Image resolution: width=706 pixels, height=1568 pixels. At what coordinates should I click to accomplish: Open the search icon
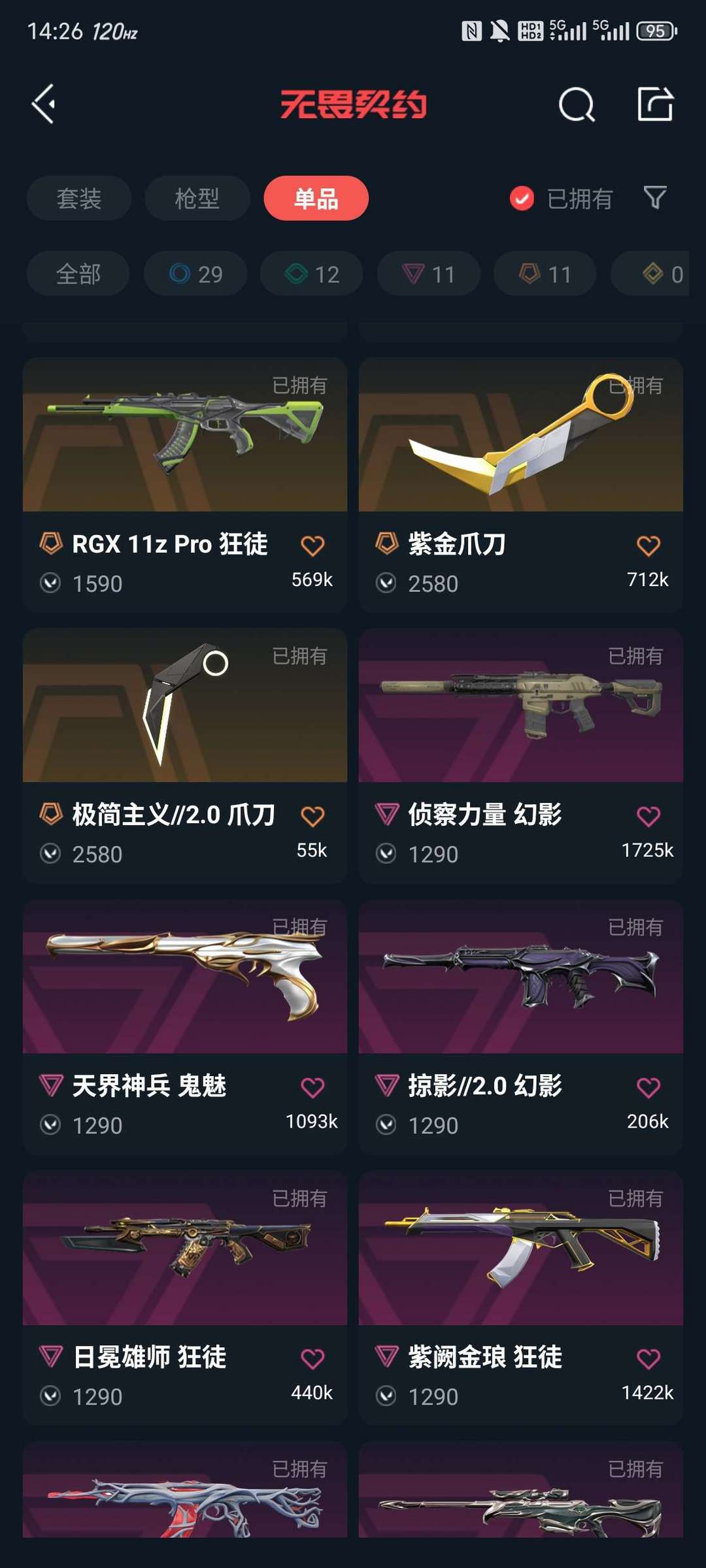coord(577,105)
